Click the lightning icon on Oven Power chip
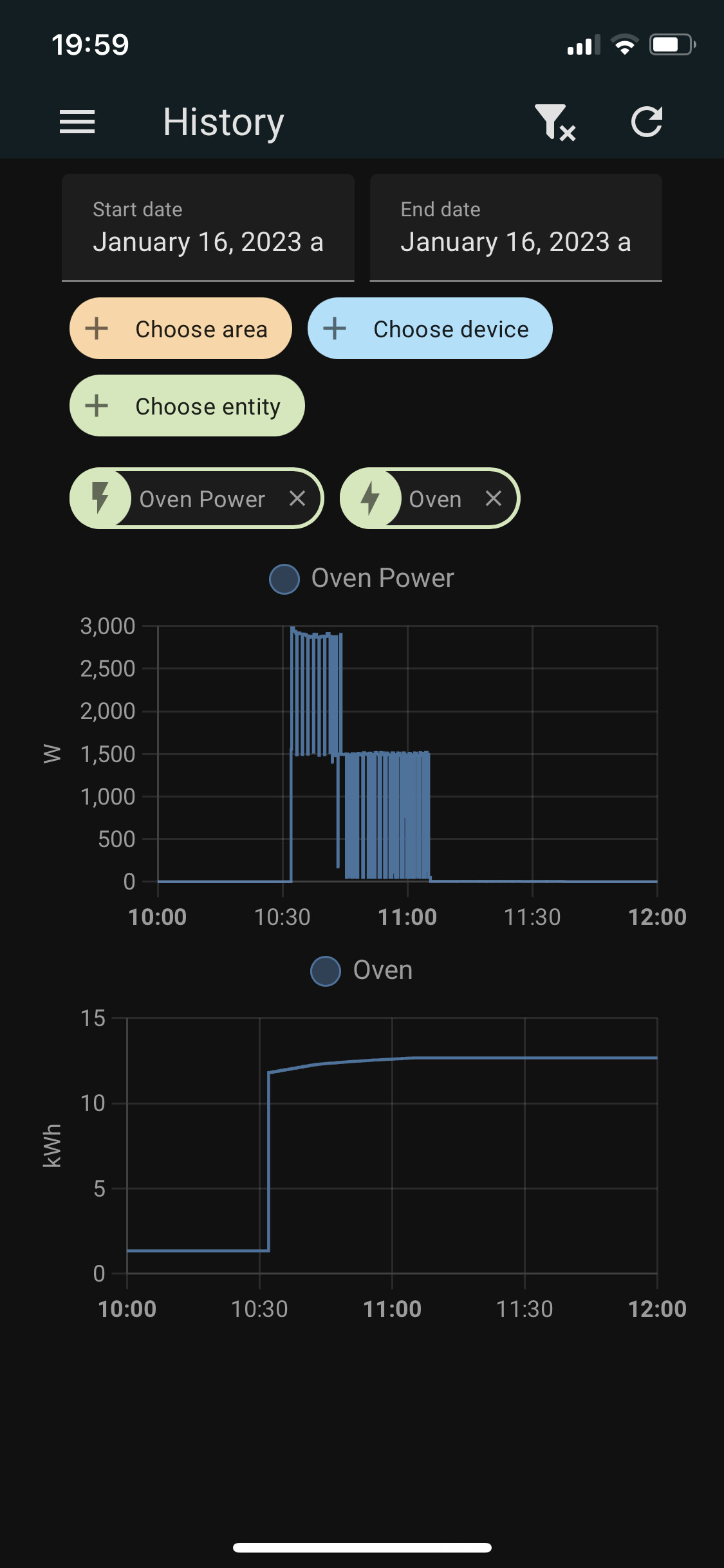724x1568 pixels. click(100, 498)
